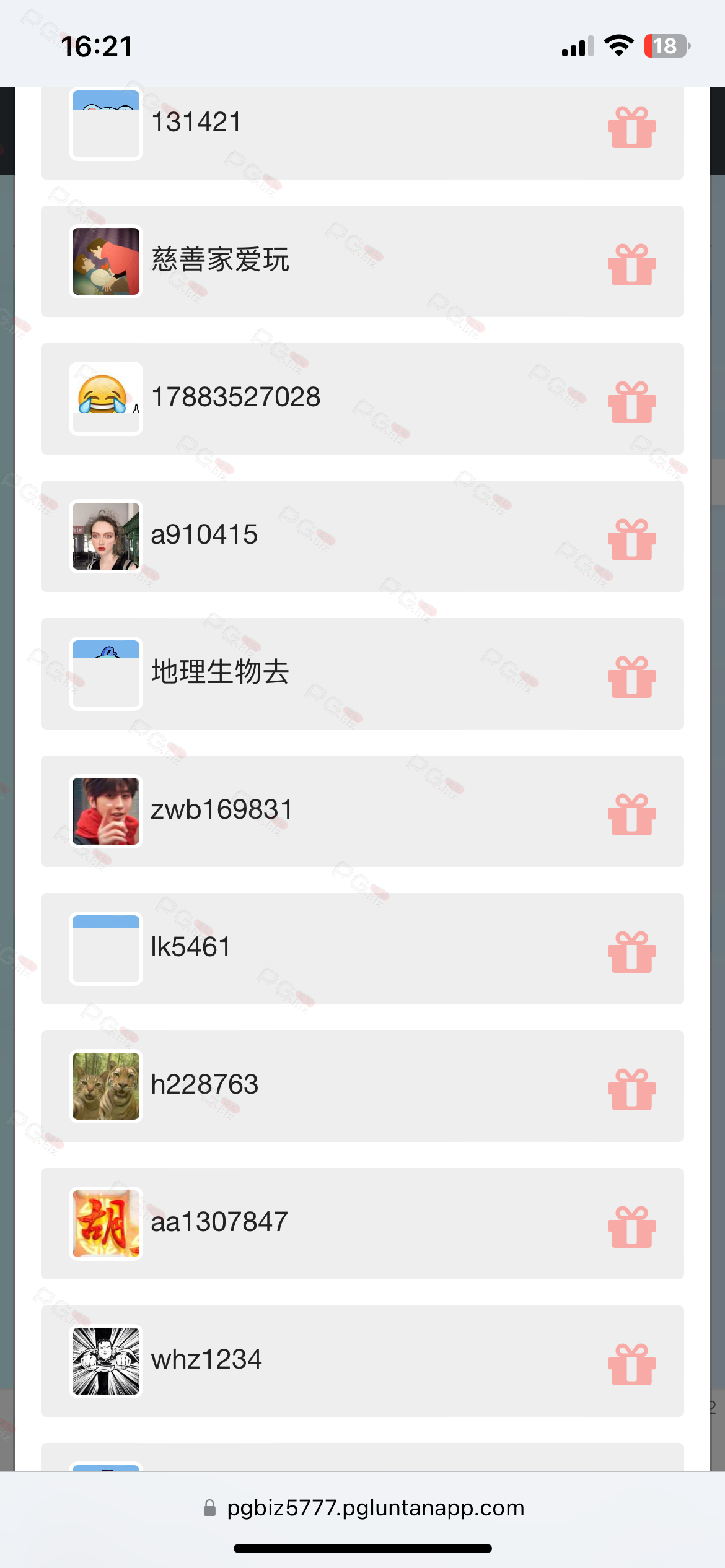Tap the gift icon beside lk5461
The height and width of the screenshot is (1568, 725).
631,952
